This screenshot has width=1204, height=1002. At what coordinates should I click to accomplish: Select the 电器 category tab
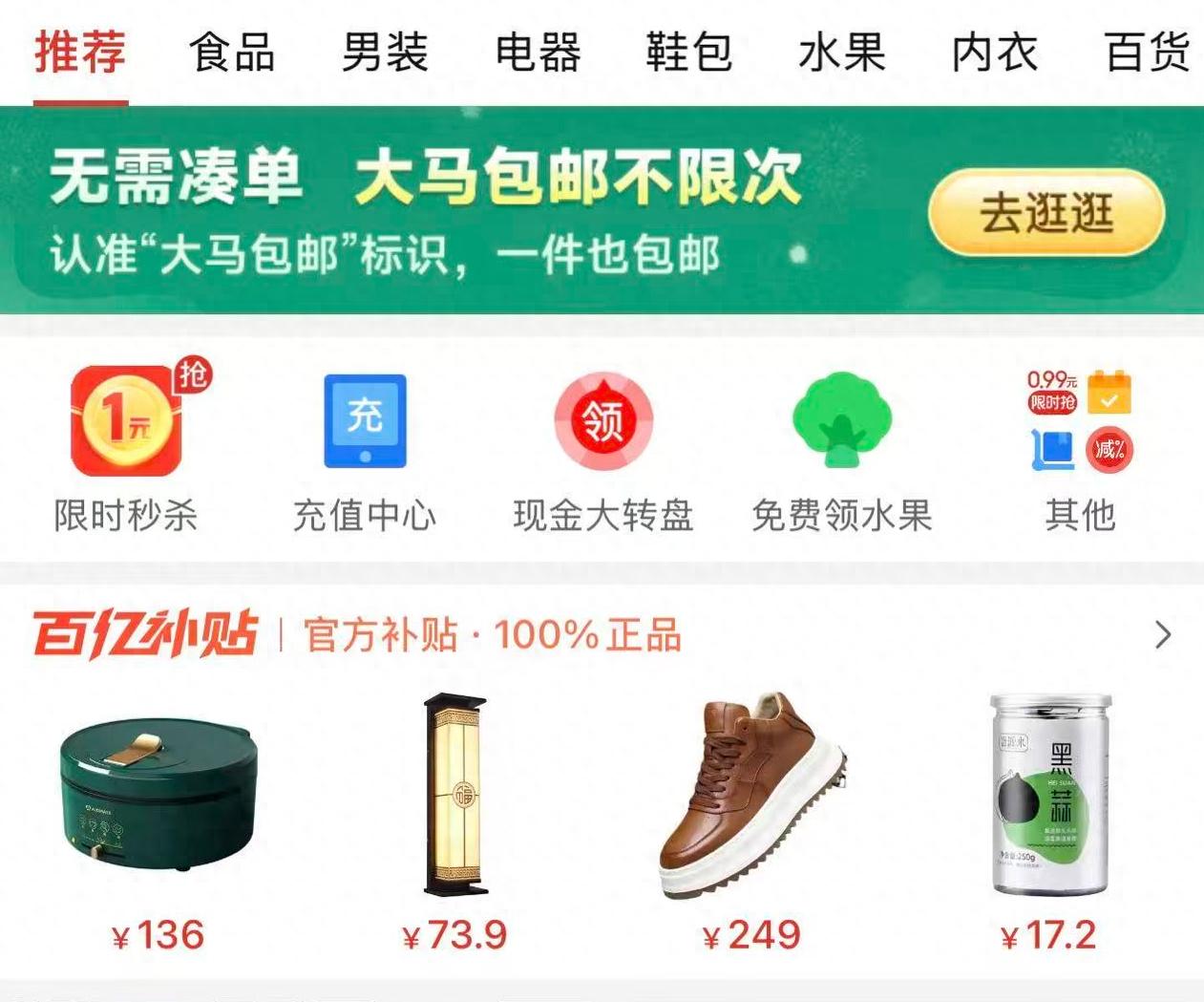pos(538,53)
